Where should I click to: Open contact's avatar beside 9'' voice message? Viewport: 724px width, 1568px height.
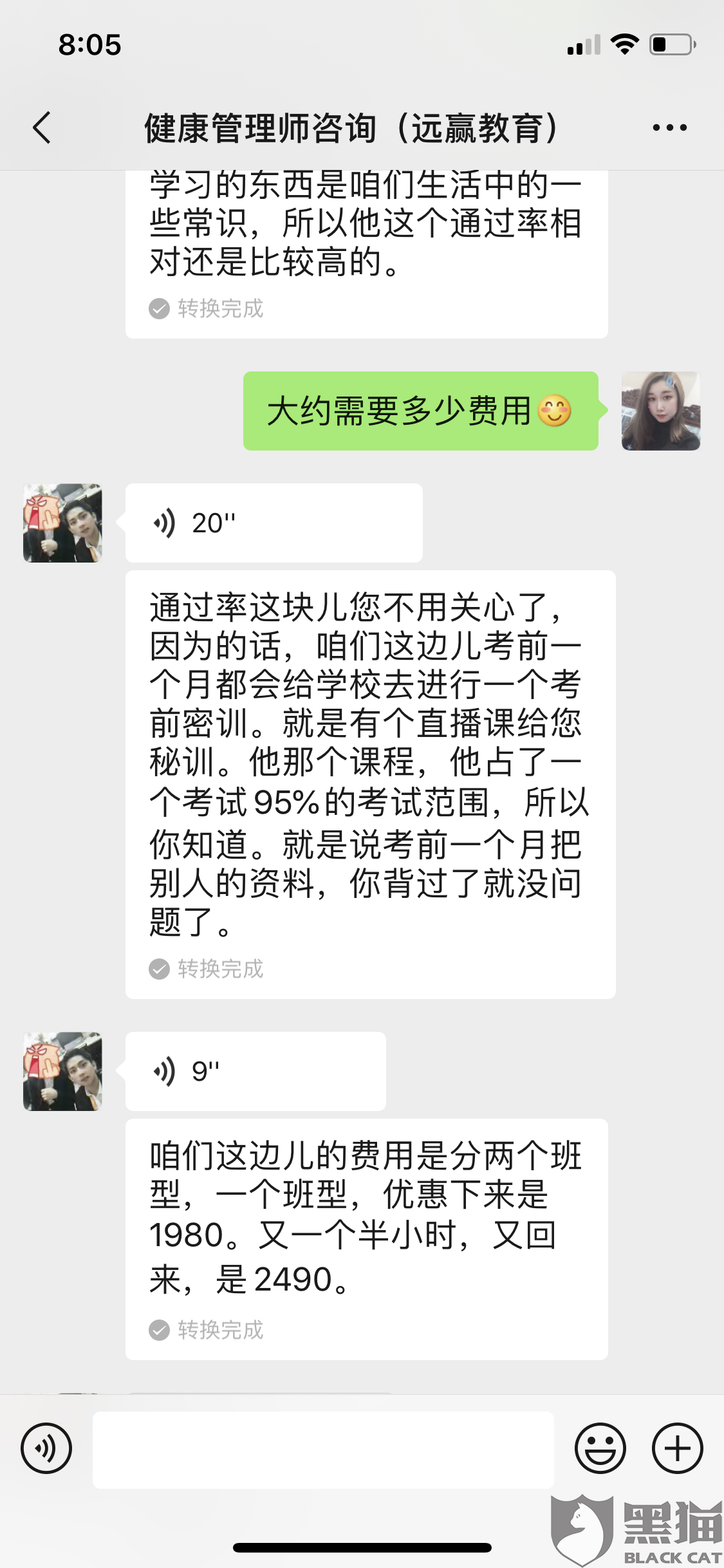tap(62, 1071)
